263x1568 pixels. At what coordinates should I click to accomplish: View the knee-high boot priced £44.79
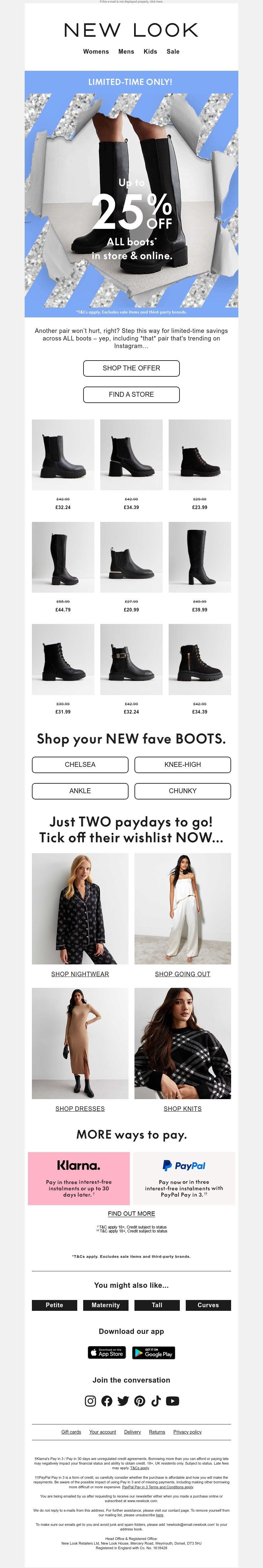63,557
